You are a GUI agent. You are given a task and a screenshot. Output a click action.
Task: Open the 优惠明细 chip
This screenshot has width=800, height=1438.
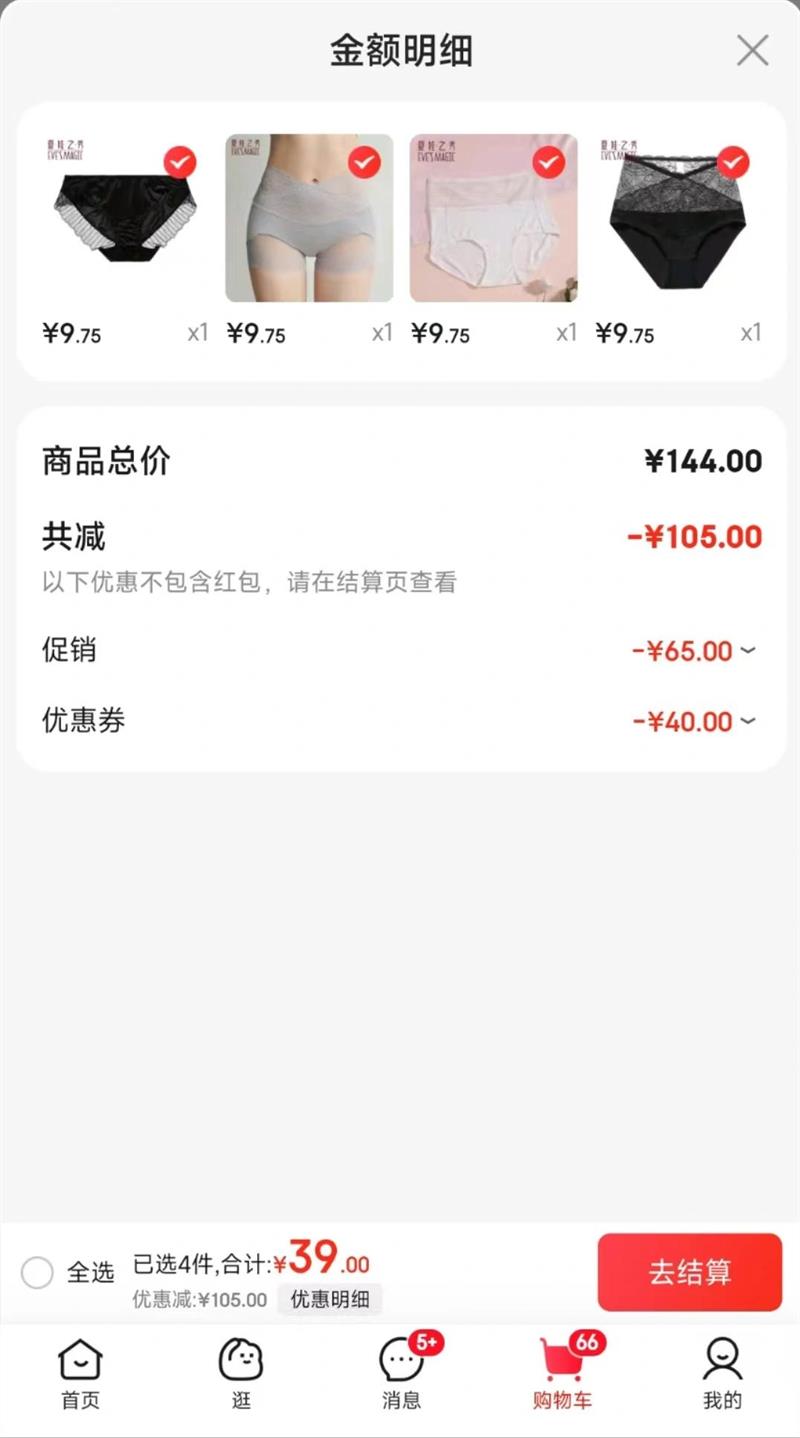pyautogui.click(x=330, y=1300)
